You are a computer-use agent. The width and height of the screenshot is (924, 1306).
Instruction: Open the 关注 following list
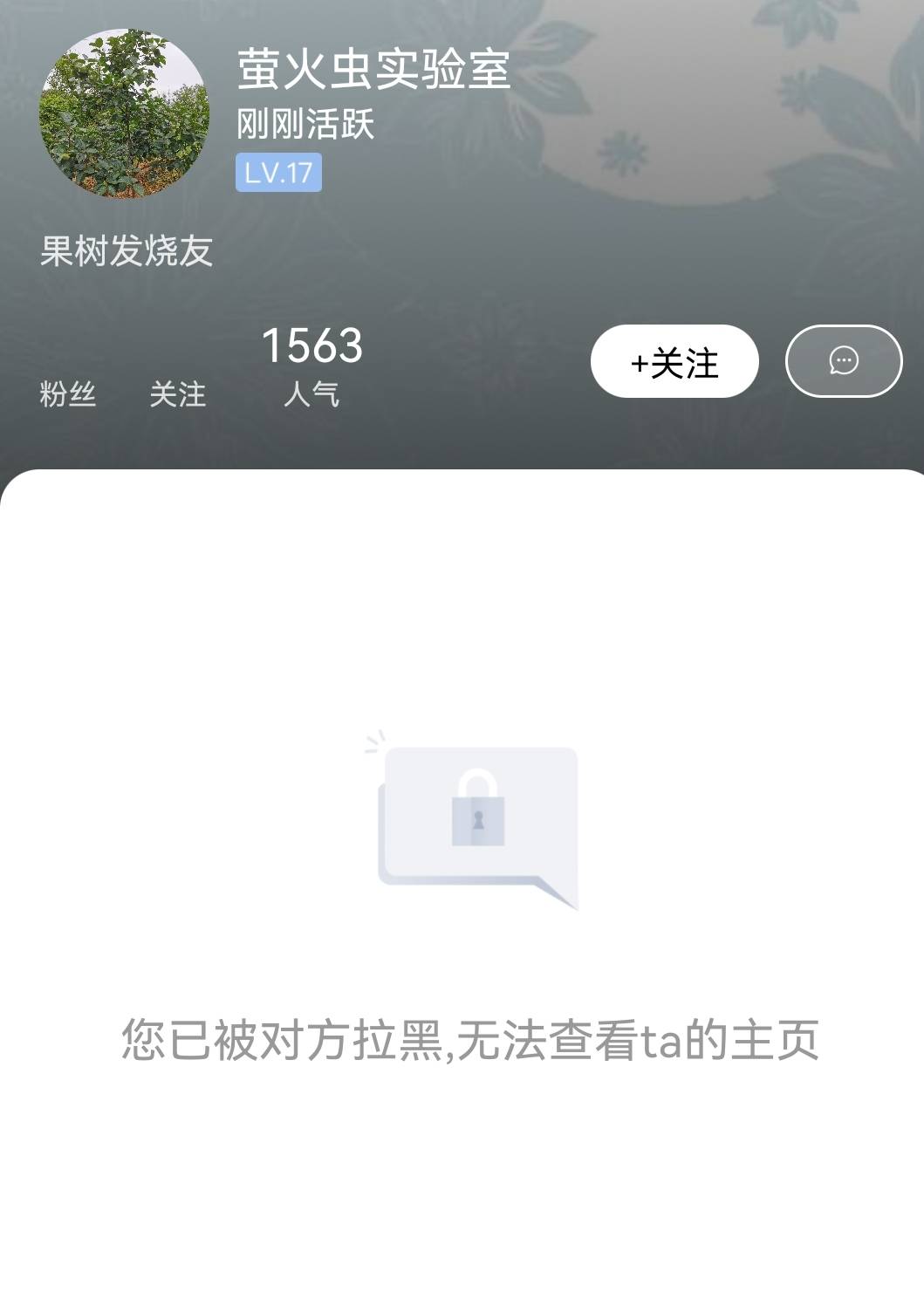pos(177,393)
